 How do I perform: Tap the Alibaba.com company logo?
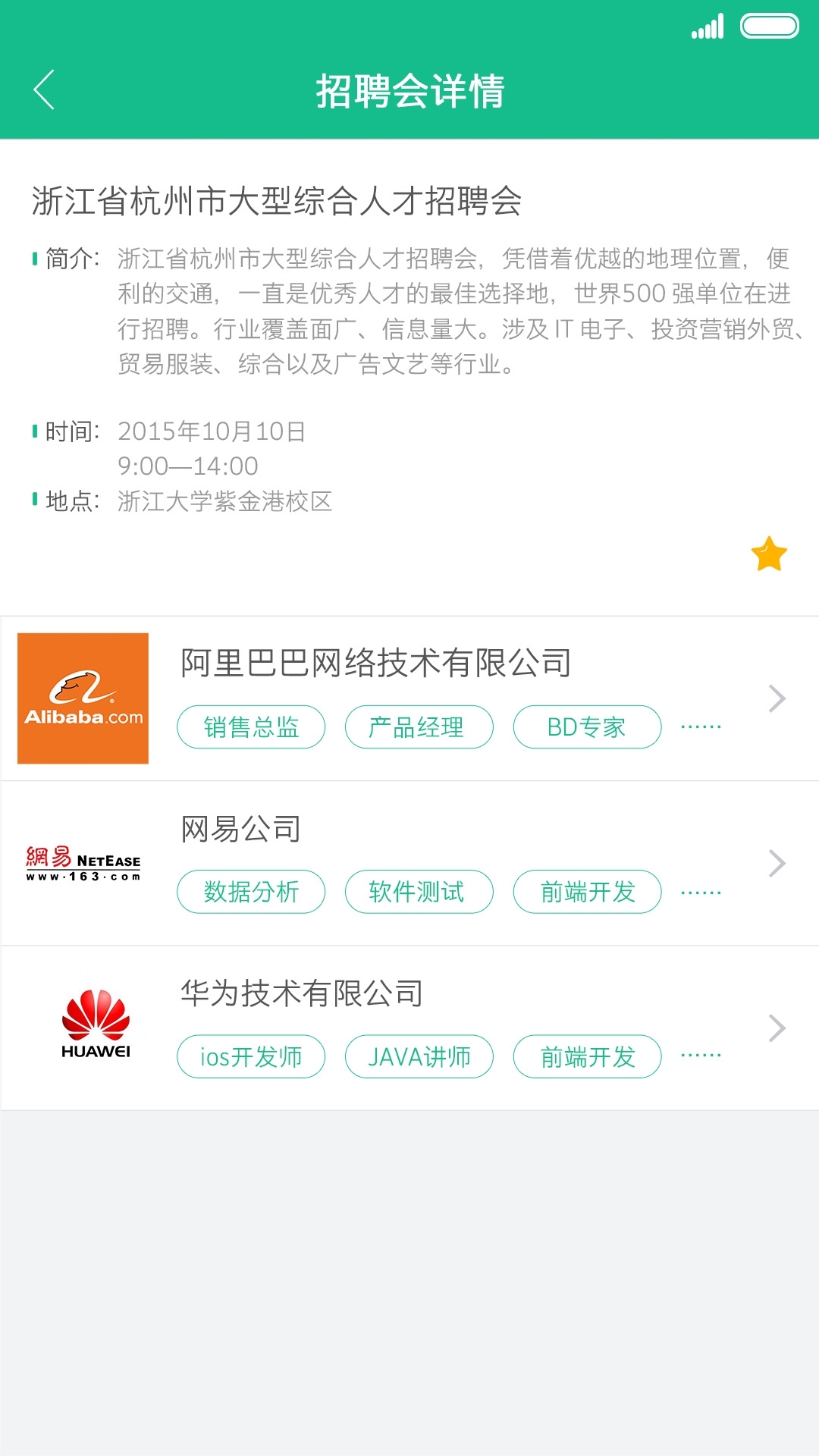(x=83, y=698)
